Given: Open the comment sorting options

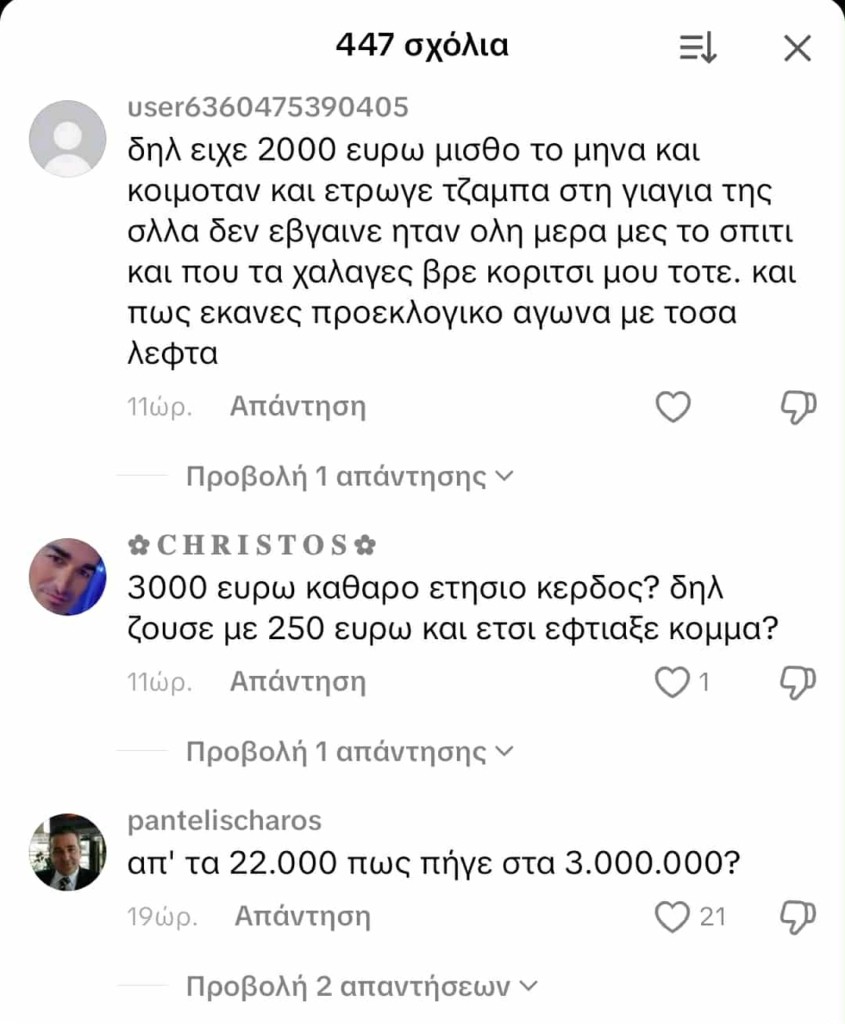Looking at the screenshot, I should (698, 48).
